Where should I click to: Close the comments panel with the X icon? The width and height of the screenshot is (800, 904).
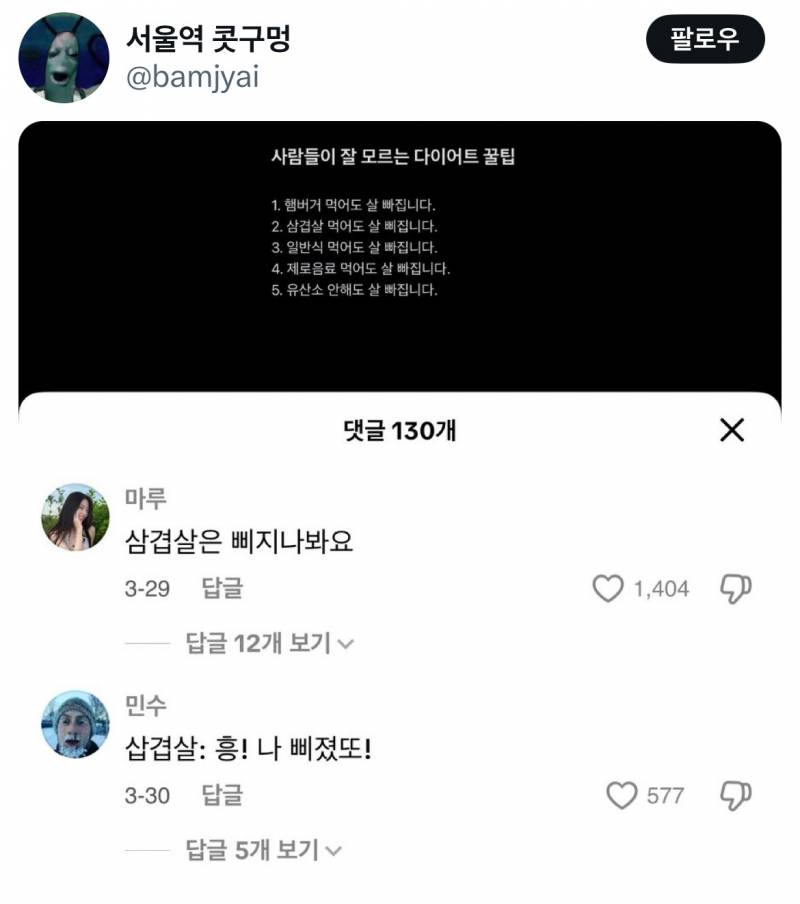pos(732,430)
